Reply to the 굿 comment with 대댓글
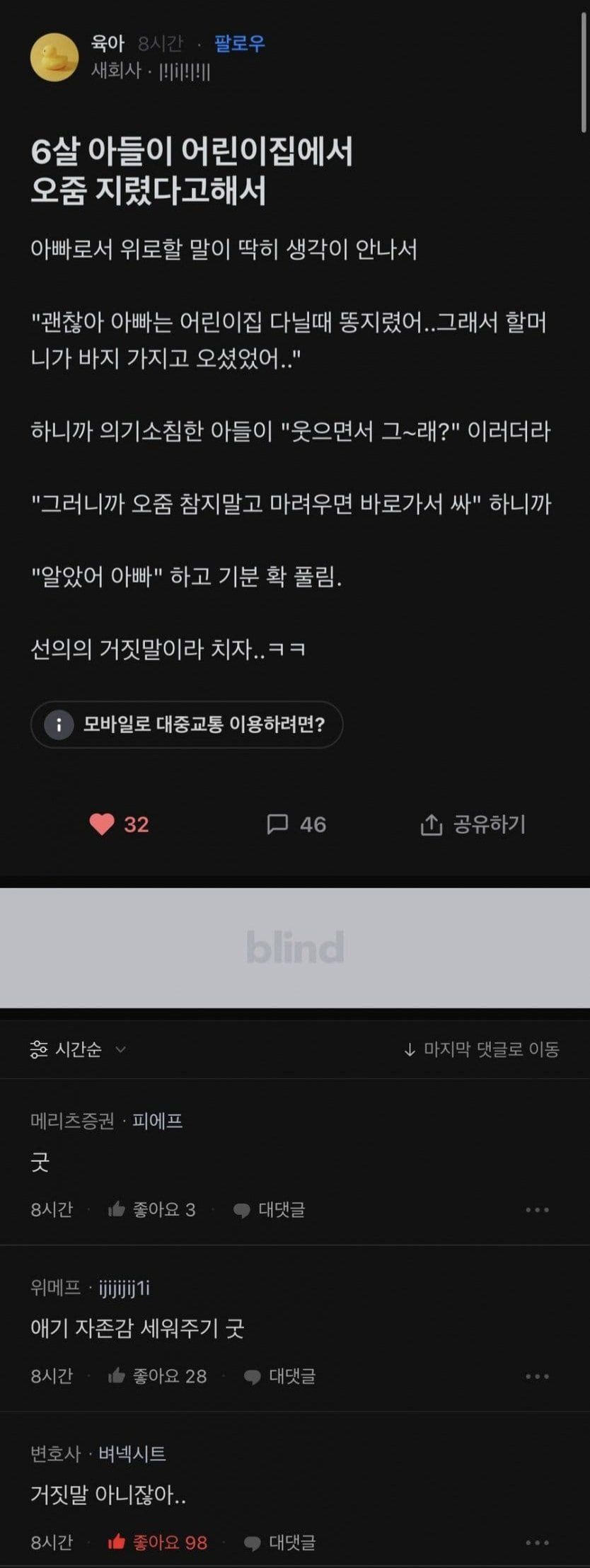The image size is (590, 1568). point(270,1210)
